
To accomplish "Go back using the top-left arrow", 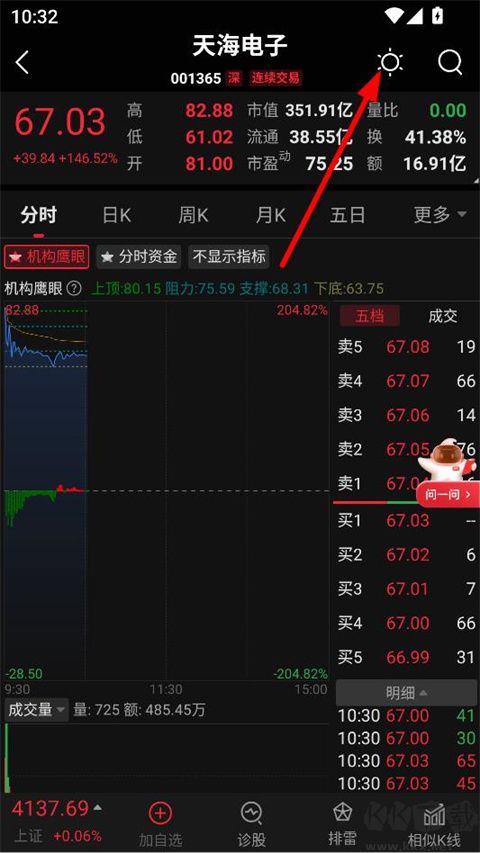I will [22, 63].
